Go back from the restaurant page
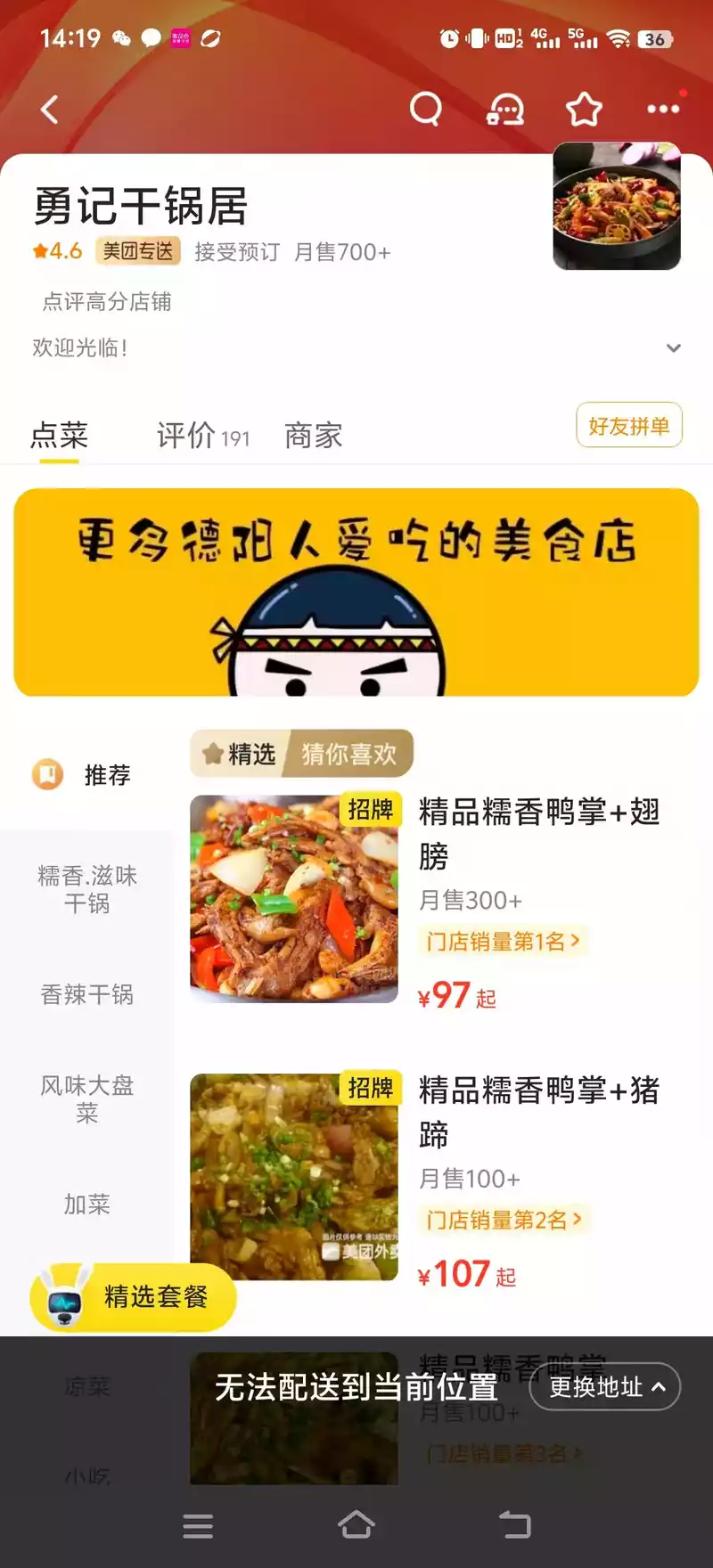This screenshot has height=1568, width=713. click(x=50, y=110)
